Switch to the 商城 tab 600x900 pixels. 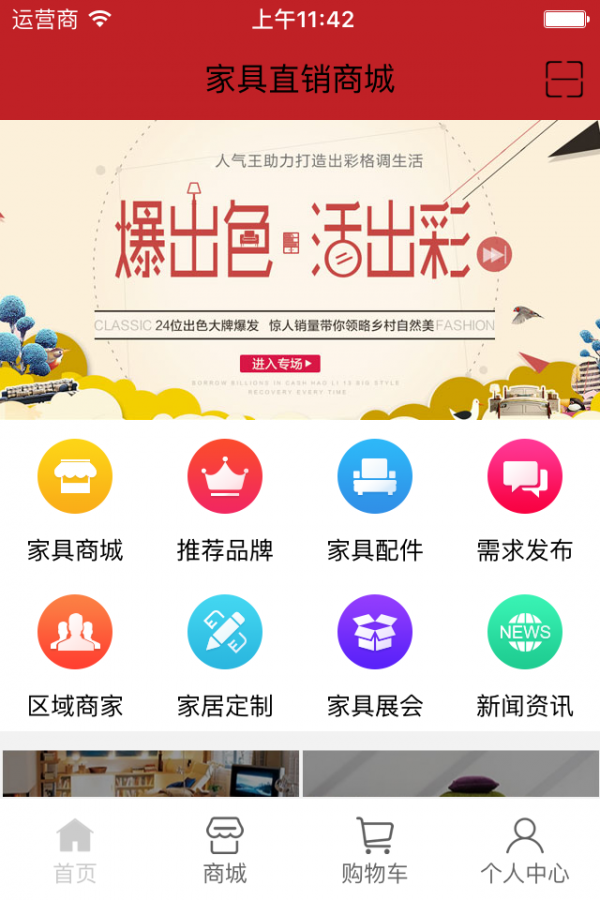[225, 851]
